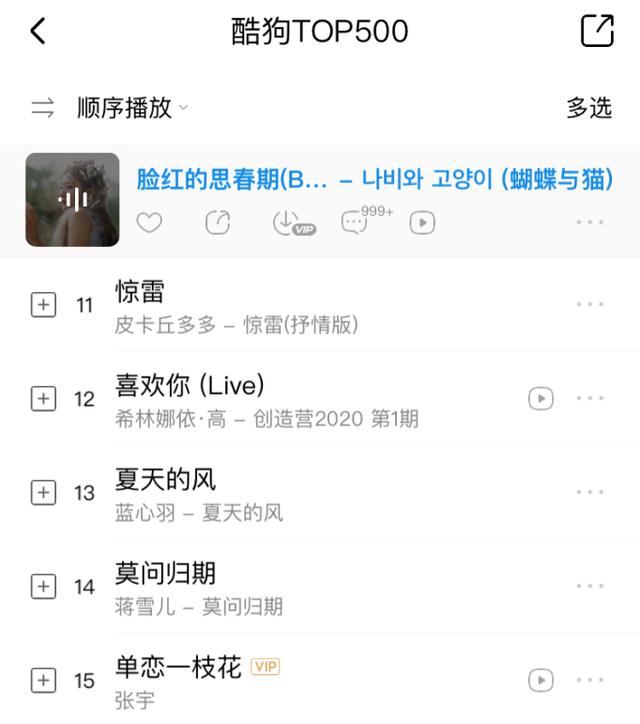Add 喜欢你 (Live) to the play queue
Image resolution: width=640 pixels, height=724 pixels.
43,399
